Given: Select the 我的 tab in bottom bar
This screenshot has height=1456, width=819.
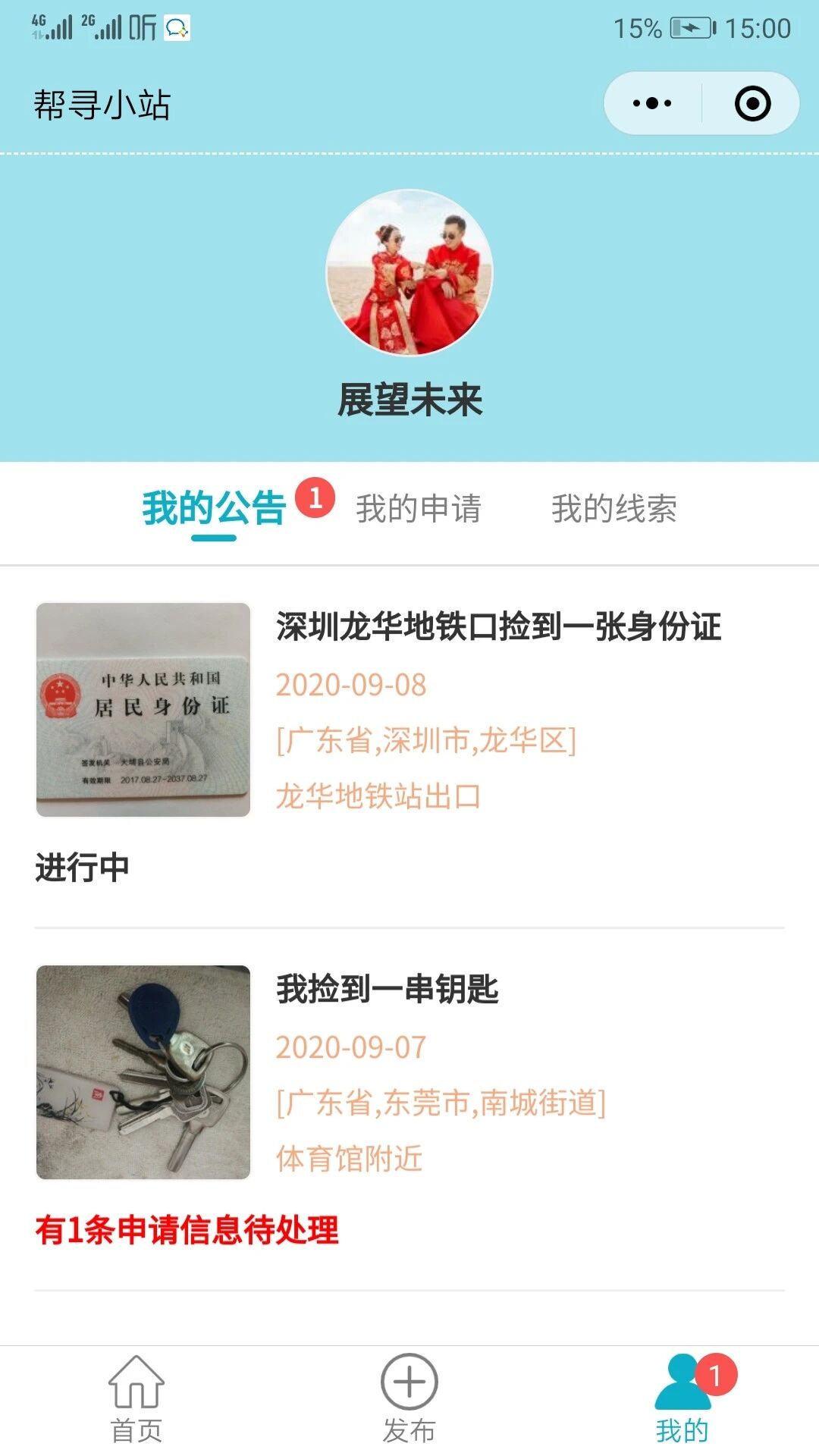Looking at the screenshot, I should tap(682, 1400).
